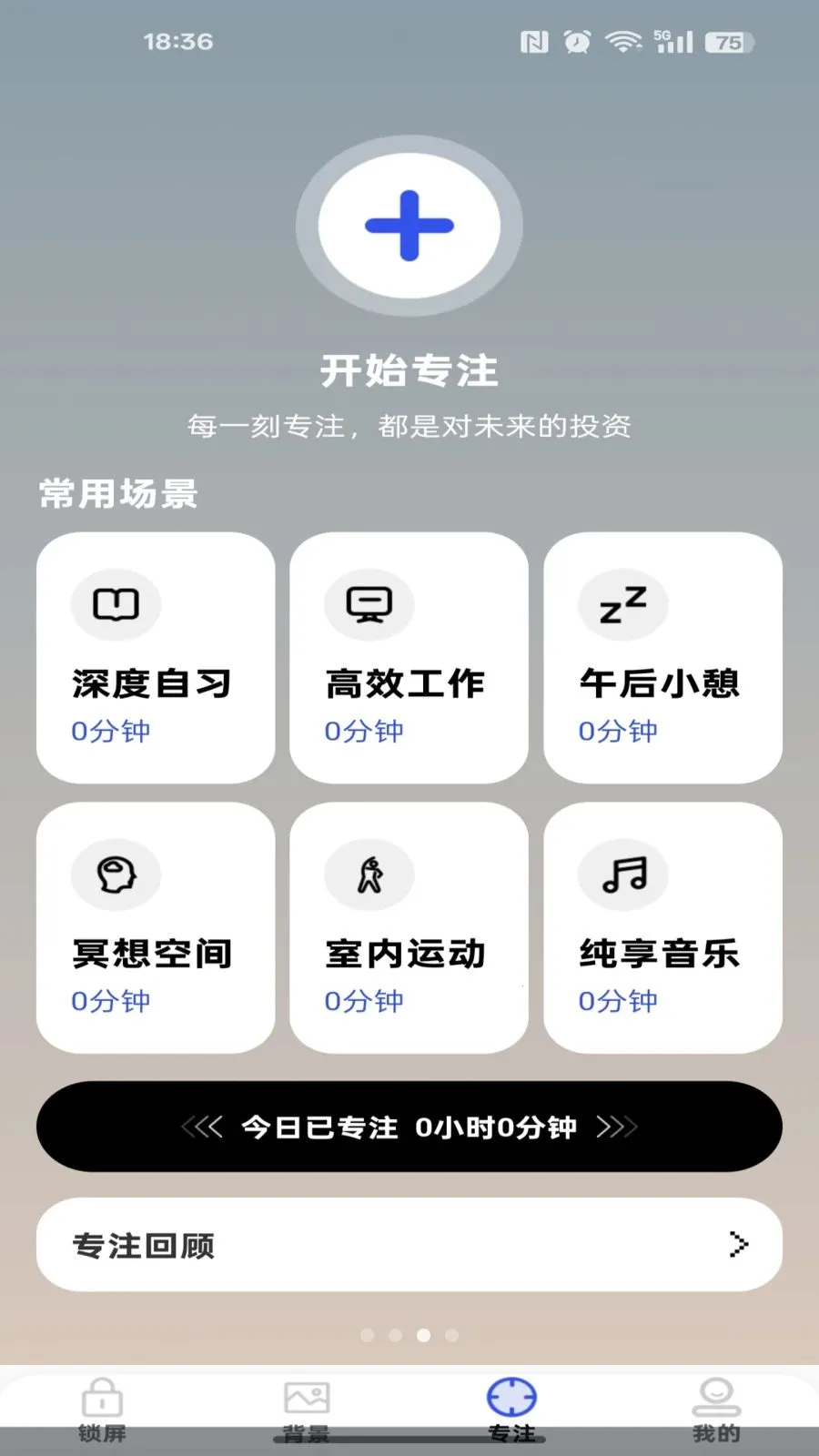The width and height of the screenshot is (819, 1456).
Task: Click the music note icon for 纯享音乐
Action: [622, 874]
